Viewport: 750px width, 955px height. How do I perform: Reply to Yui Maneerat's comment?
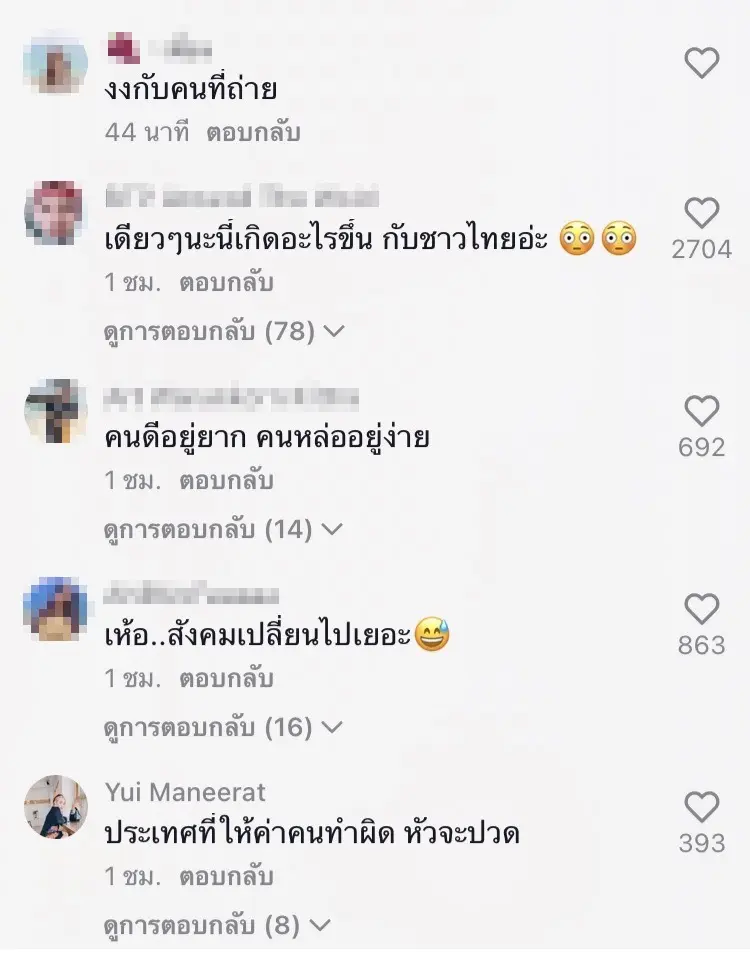(226, 877)
